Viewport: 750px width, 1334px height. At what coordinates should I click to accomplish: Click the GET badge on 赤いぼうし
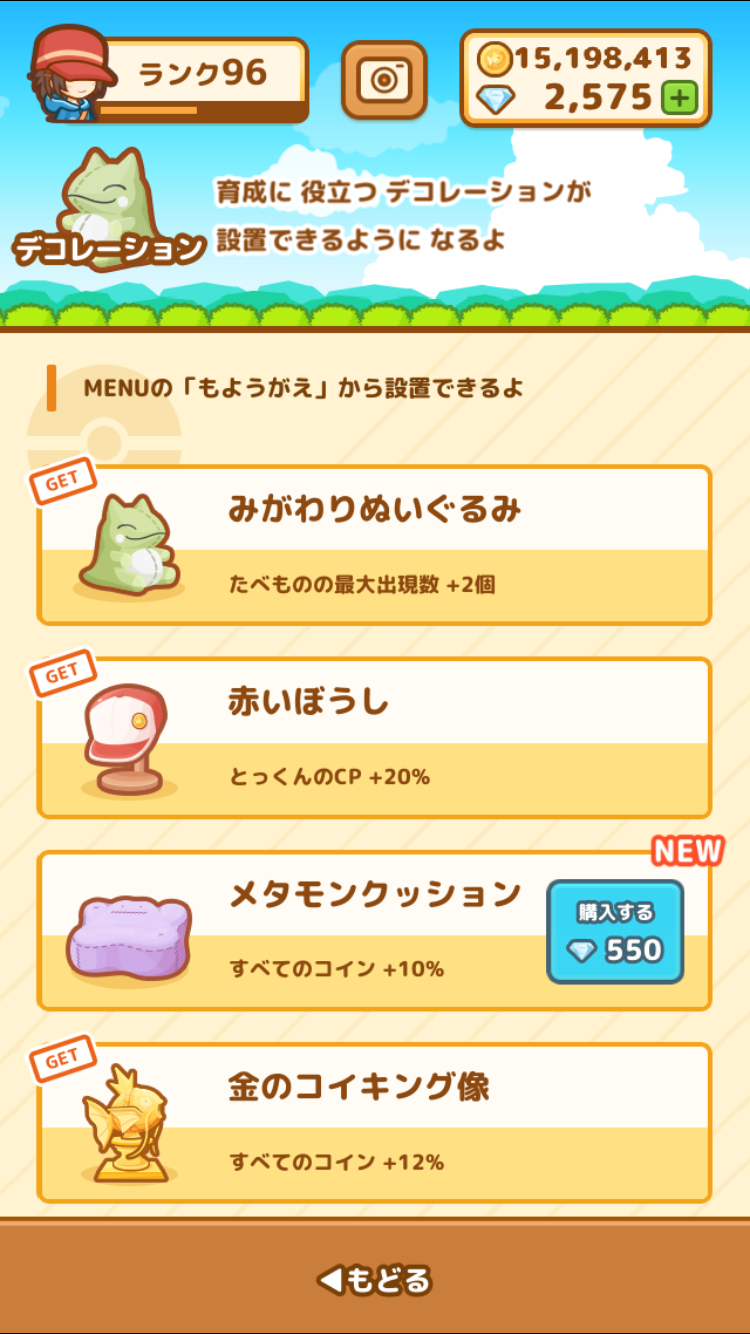tap(63, 670)
